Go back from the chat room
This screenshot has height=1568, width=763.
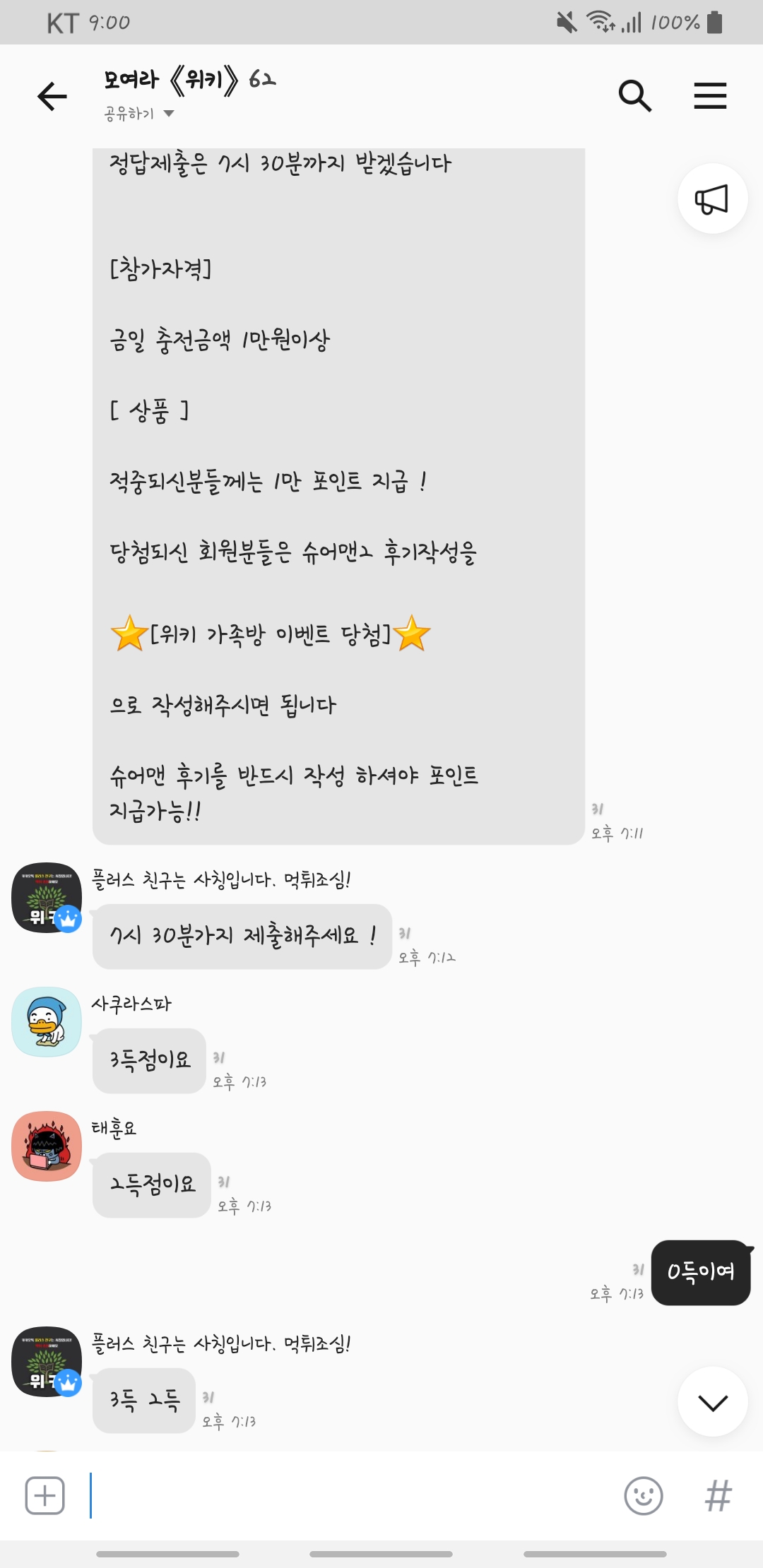coord(52,96)
